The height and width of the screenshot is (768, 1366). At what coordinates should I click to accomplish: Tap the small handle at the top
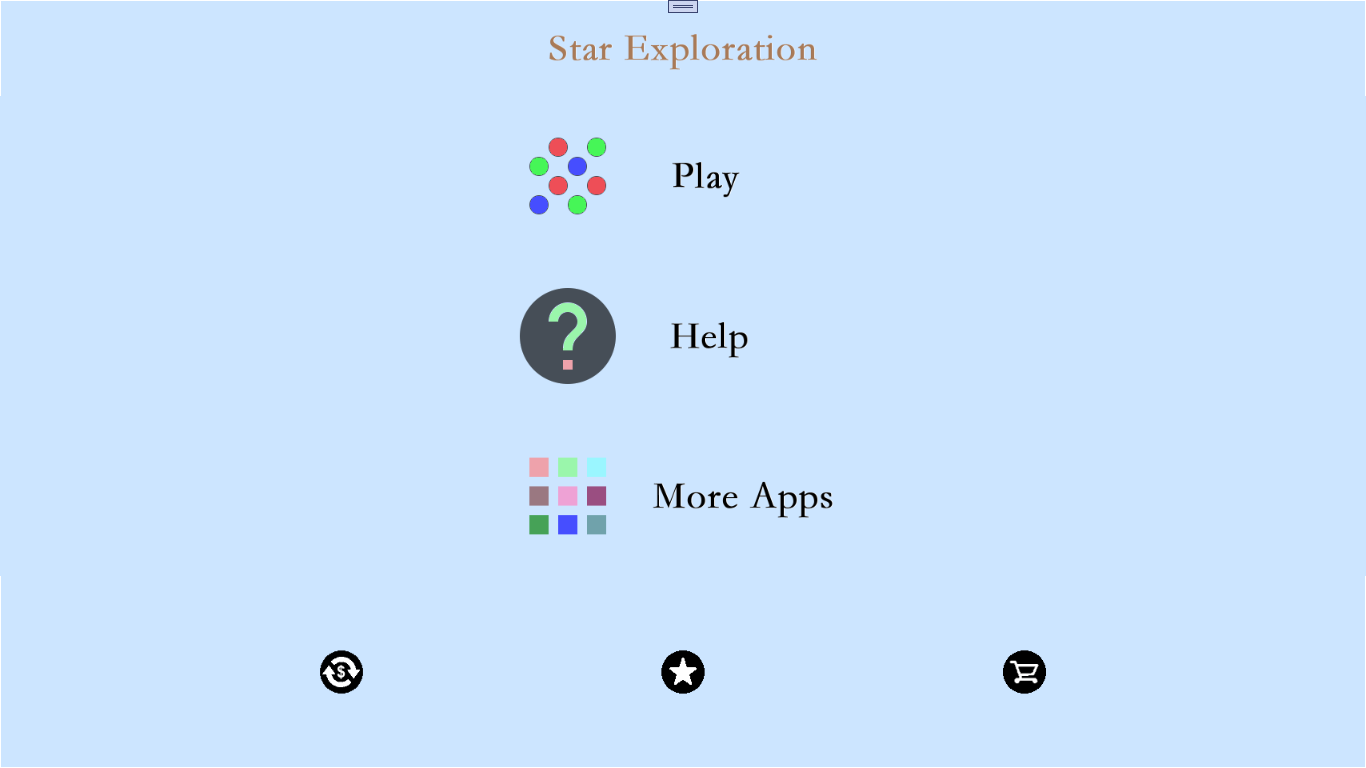[683, 6]
